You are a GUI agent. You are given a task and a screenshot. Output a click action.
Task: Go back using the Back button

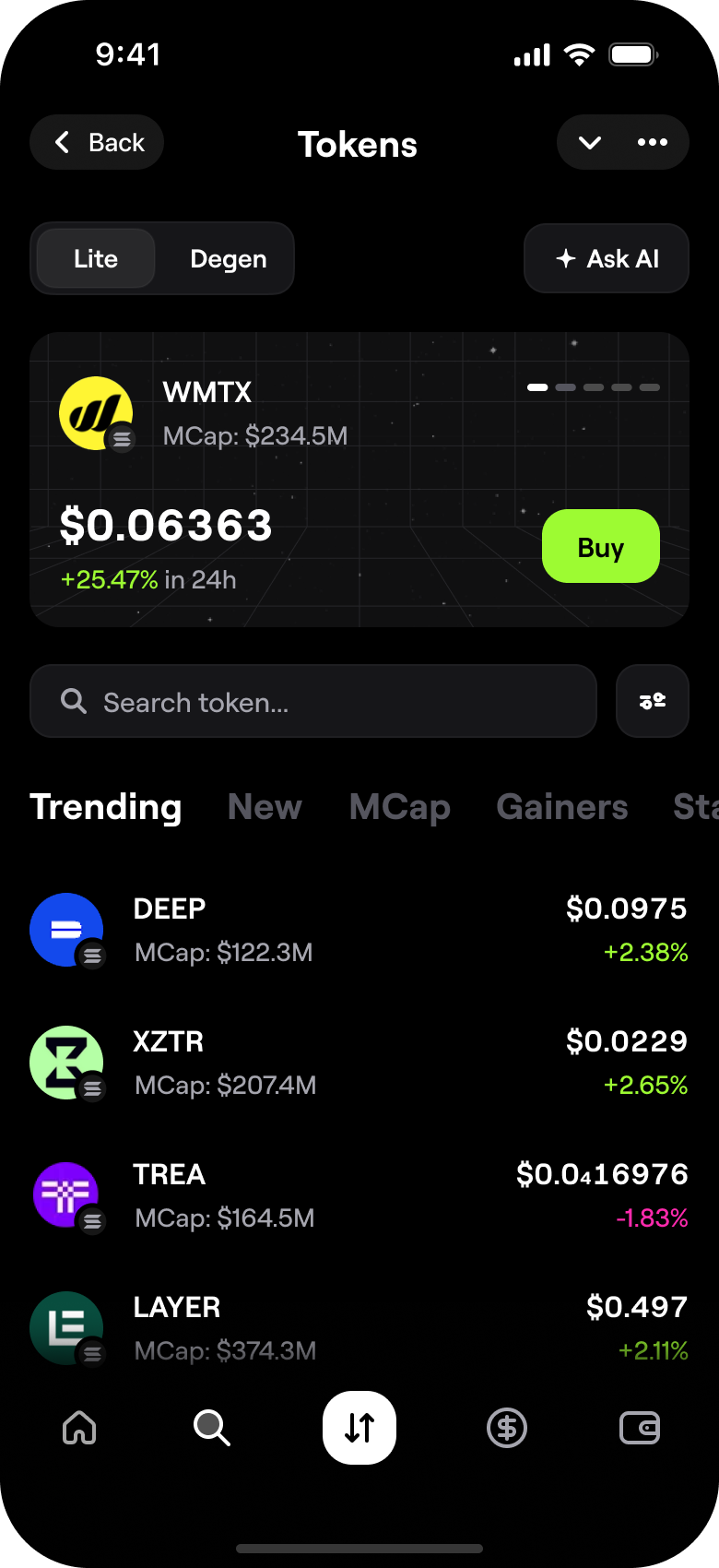(97, 143)
